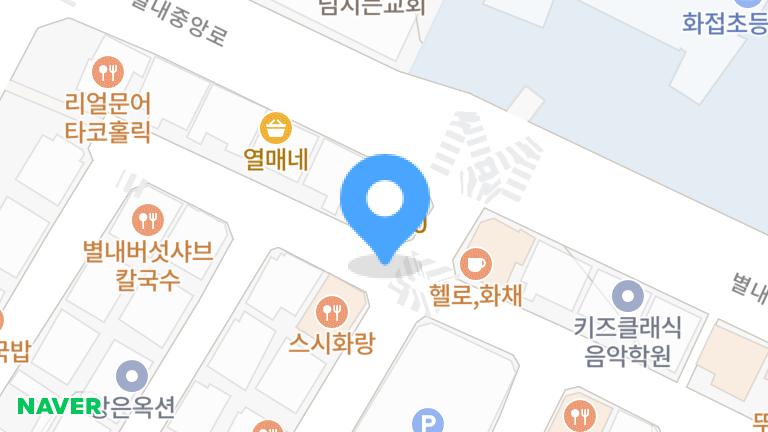Select the 리얼문어 타코홀릭 restaurant marker
Image resolution: width=768 pixels, height=432 pixels.
[x=106, y=72]
